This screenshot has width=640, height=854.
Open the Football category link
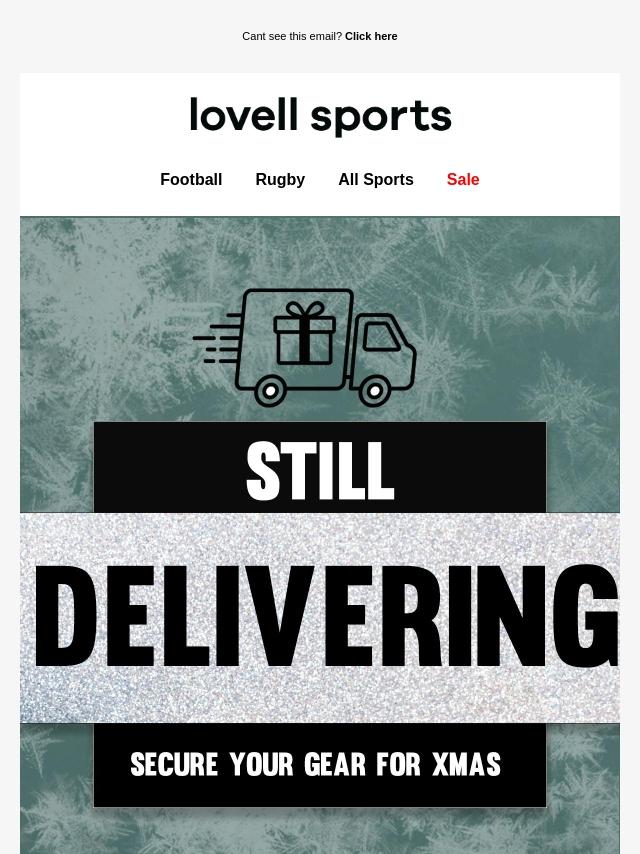[x=191, y=180]
